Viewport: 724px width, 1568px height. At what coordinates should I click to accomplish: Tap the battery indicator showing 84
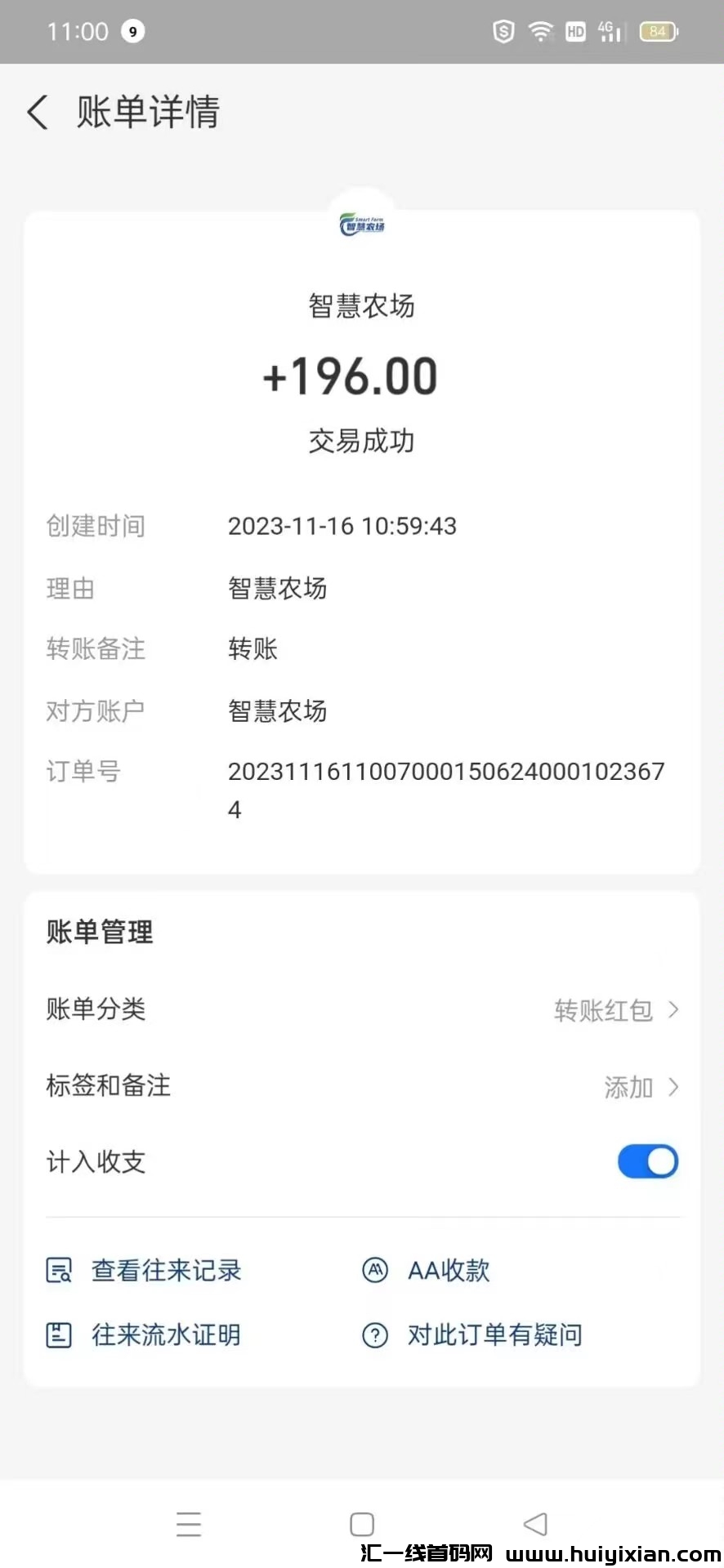tap(657, 31)
